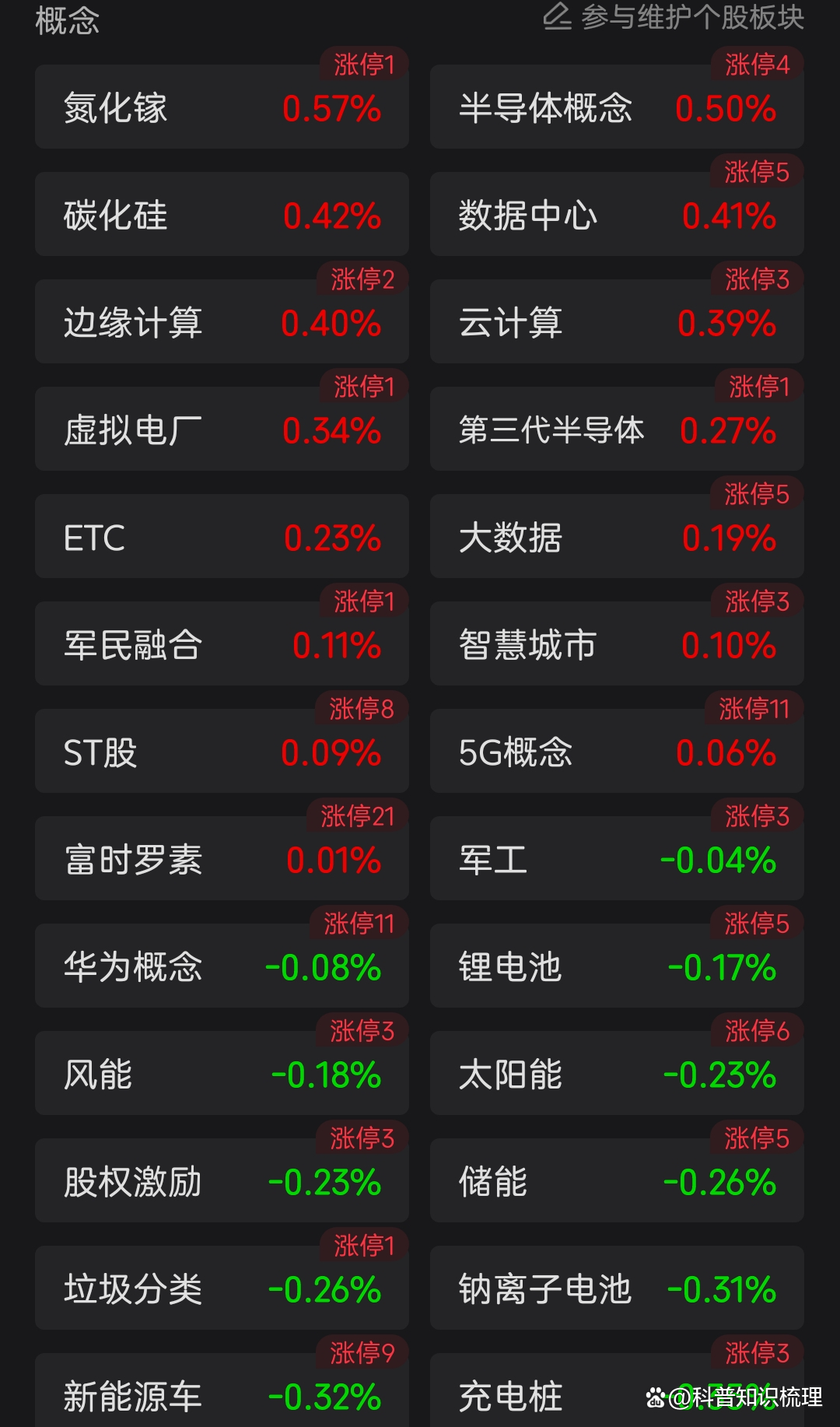Open the 智慧城市 concept board

tap(616, 644)
